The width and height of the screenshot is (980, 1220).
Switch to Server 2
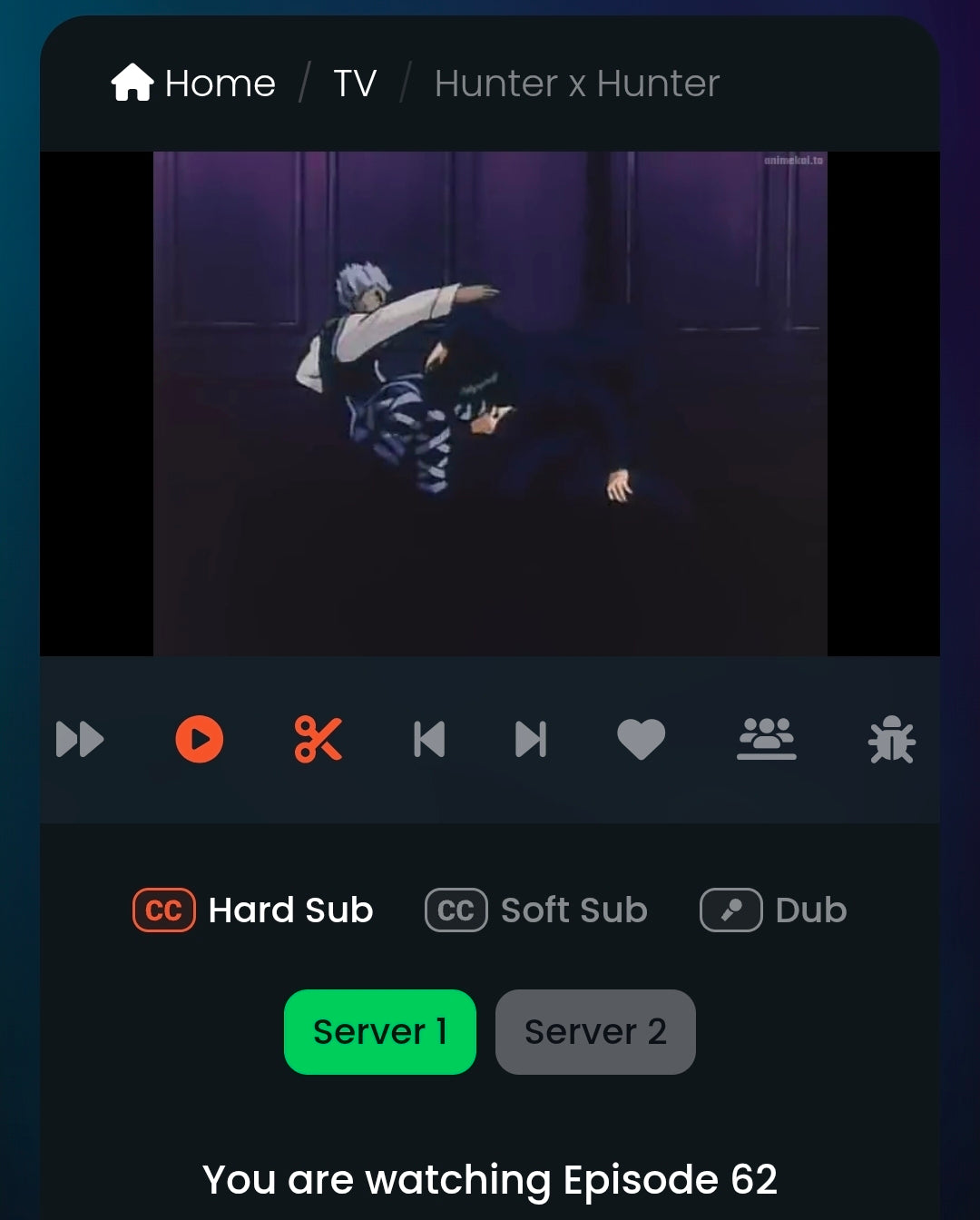595,1032
